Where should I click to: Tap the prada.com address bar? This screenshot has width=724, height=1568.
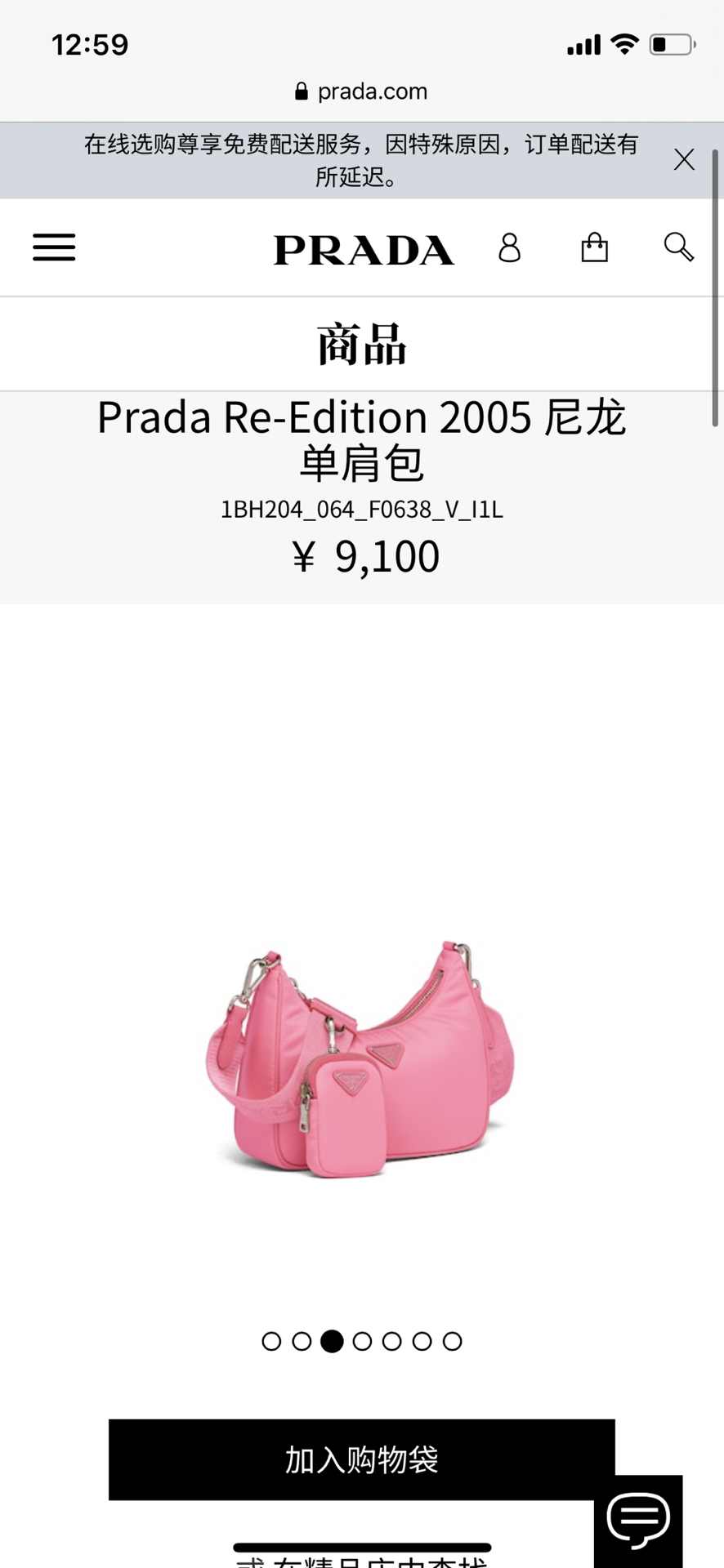(361, 91)
